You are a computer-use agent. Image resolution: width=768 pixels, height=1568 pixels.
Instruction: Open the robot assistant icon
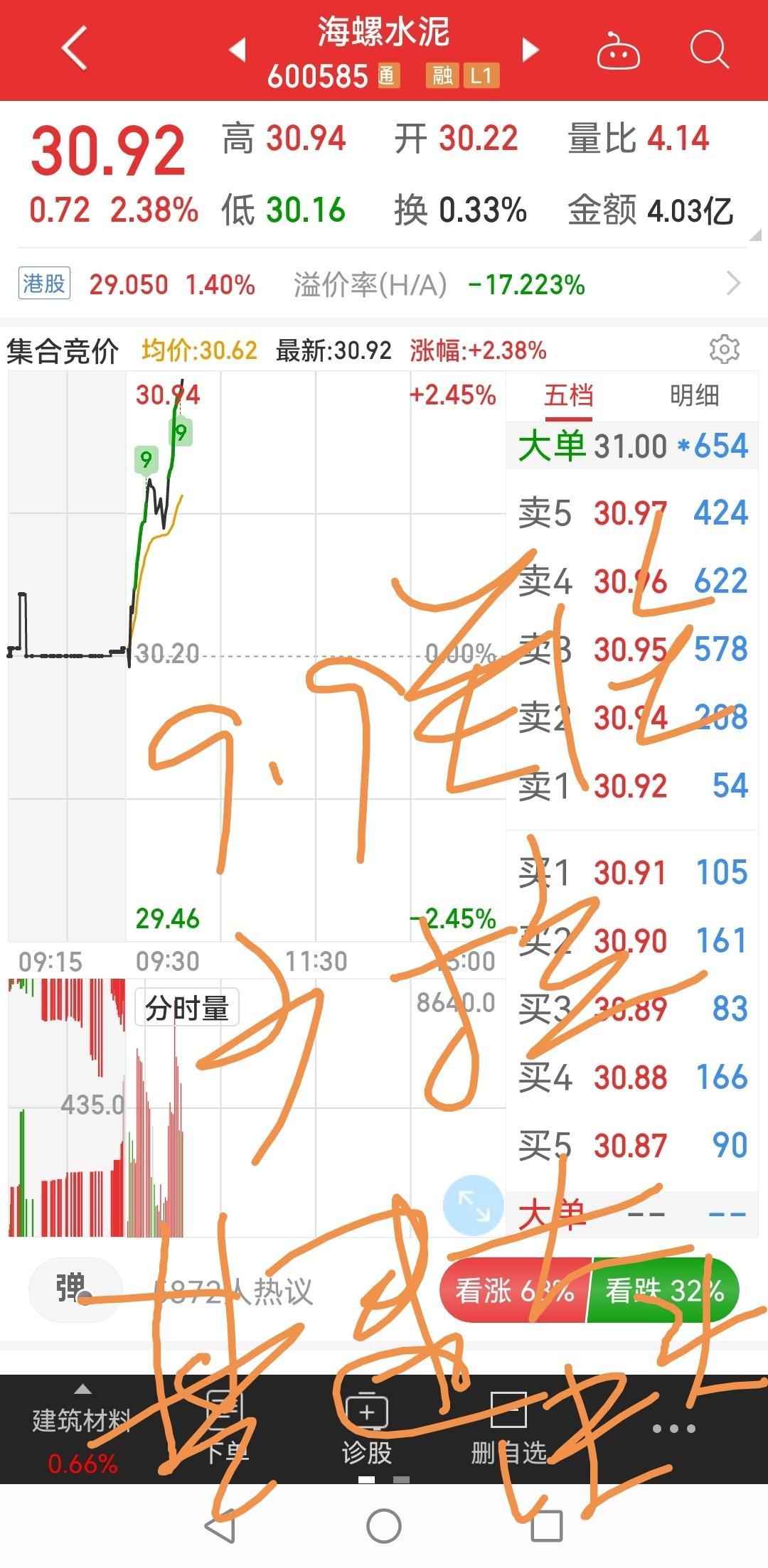coord(618,51)
